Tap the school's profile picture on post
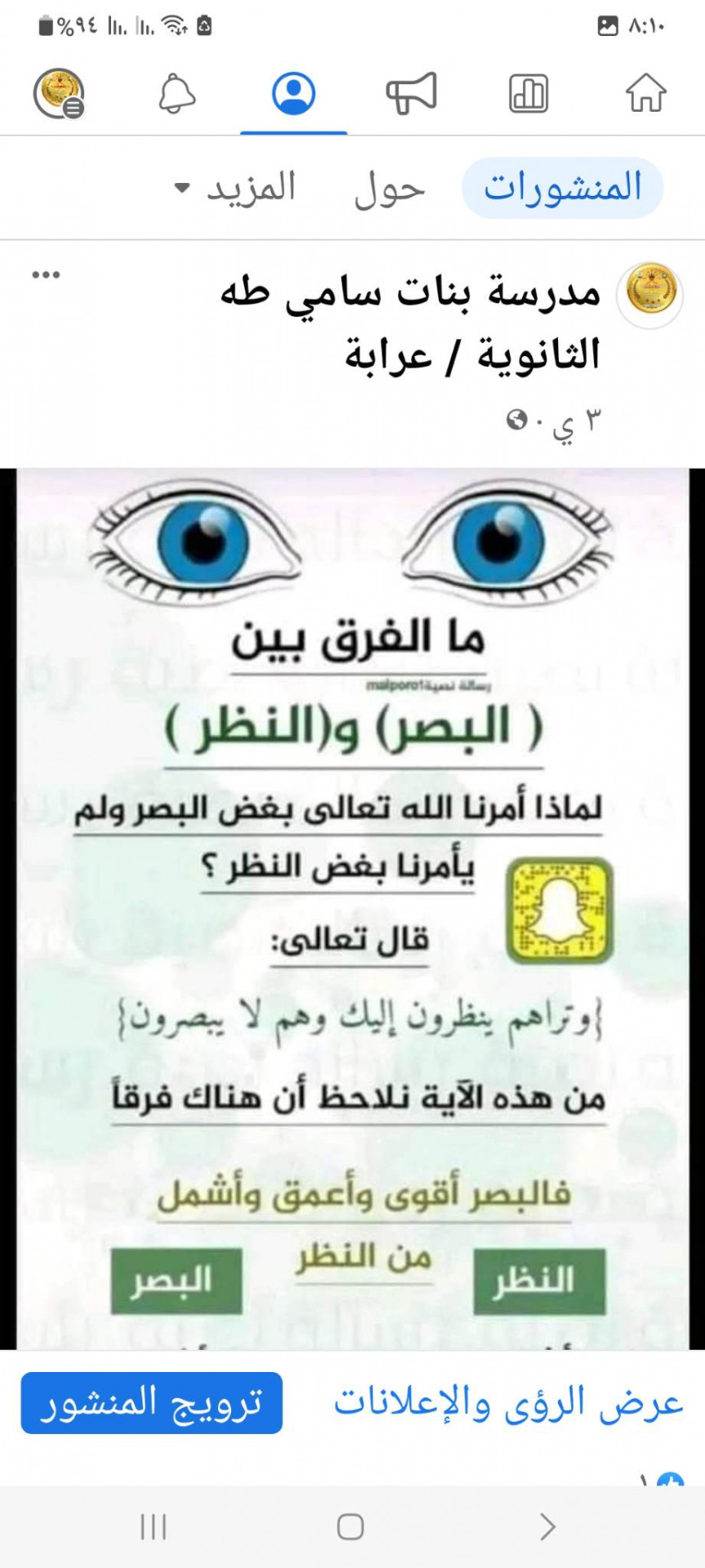Viewport: 705px width, 1568px height. coord(650,295)
